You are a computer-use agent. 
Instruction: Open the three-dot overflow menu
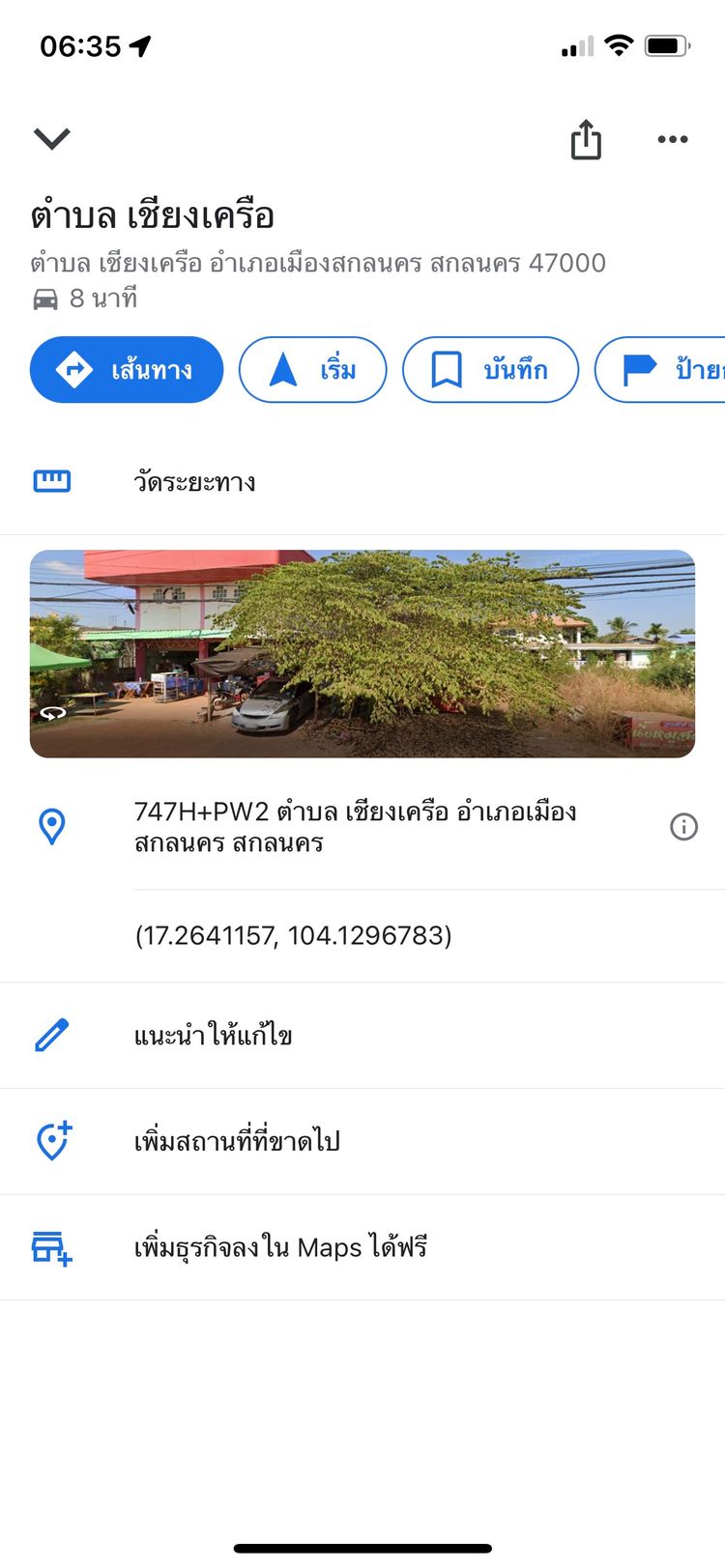click(x=672, y=139)
